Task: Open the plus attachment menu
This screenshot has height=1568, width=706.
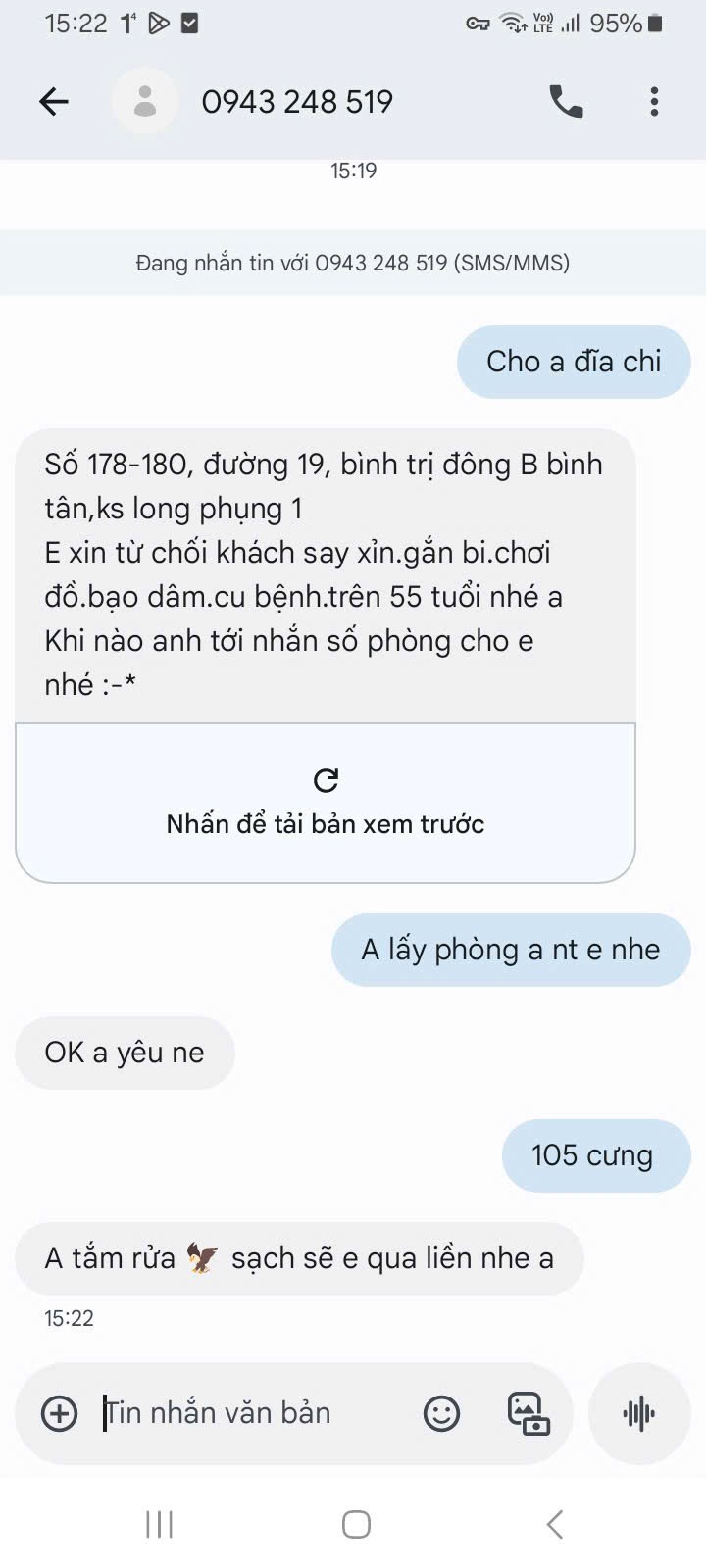Action: pos(60,1413)
